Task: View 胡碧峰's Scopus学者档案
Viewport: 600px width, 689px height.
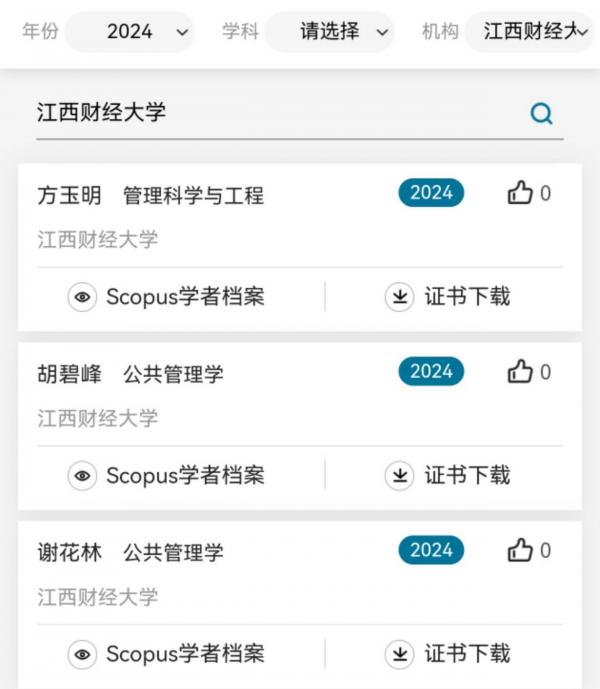Action: point(167,476)
